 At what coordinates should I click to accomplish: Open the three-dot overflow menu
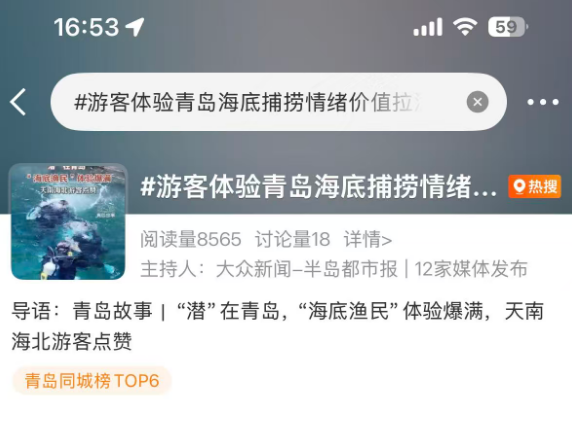tap(543, 102)
